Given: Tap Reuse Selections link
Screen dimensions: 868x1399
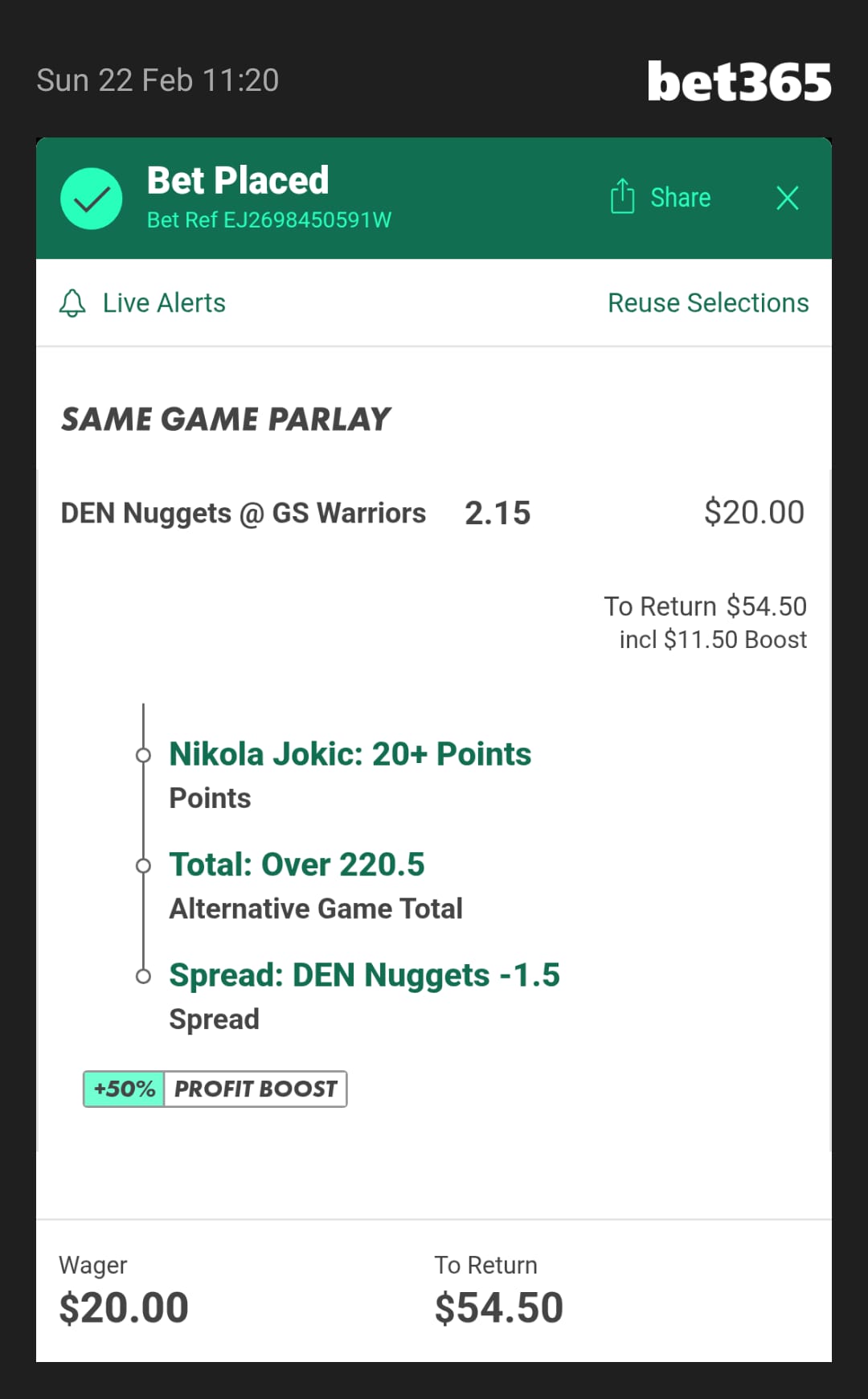Looking at the screenshot, I should click(x=707, y=303).
